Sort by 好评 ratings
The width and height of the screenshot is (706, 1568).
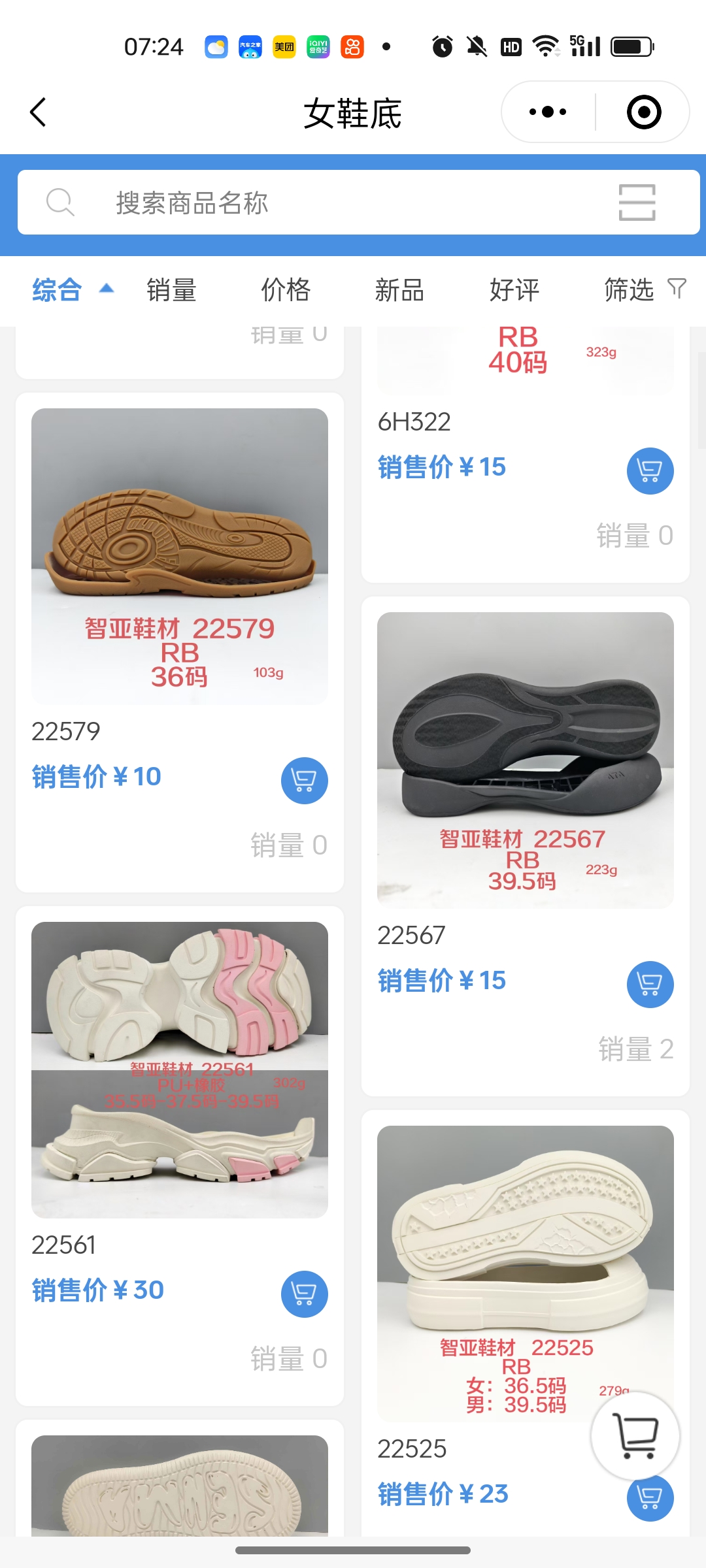coord(514,290)
